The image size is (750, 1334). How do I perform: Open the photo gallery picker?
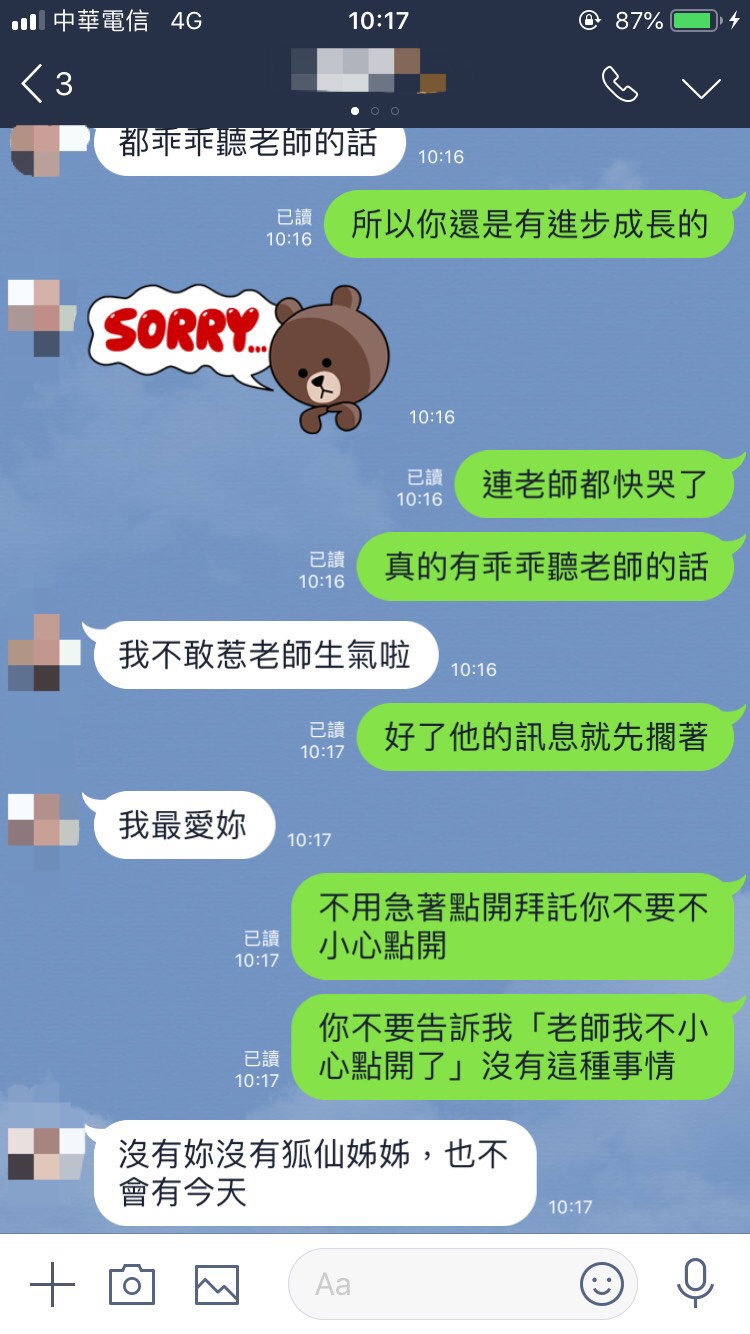click(x=217, y=1284)
